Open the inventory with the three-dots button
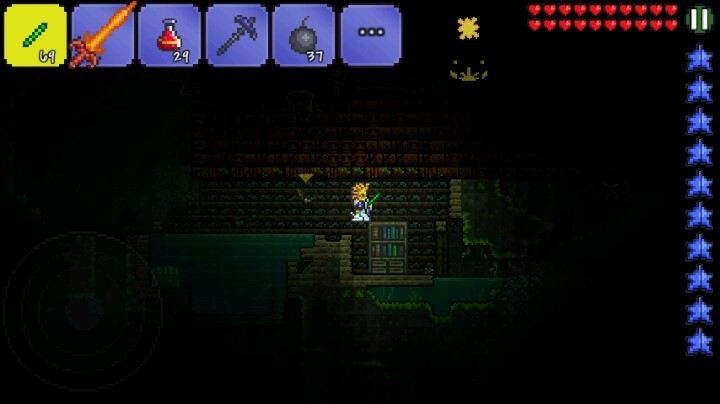This screenshot has width=720, height=404. pos(371,35)
